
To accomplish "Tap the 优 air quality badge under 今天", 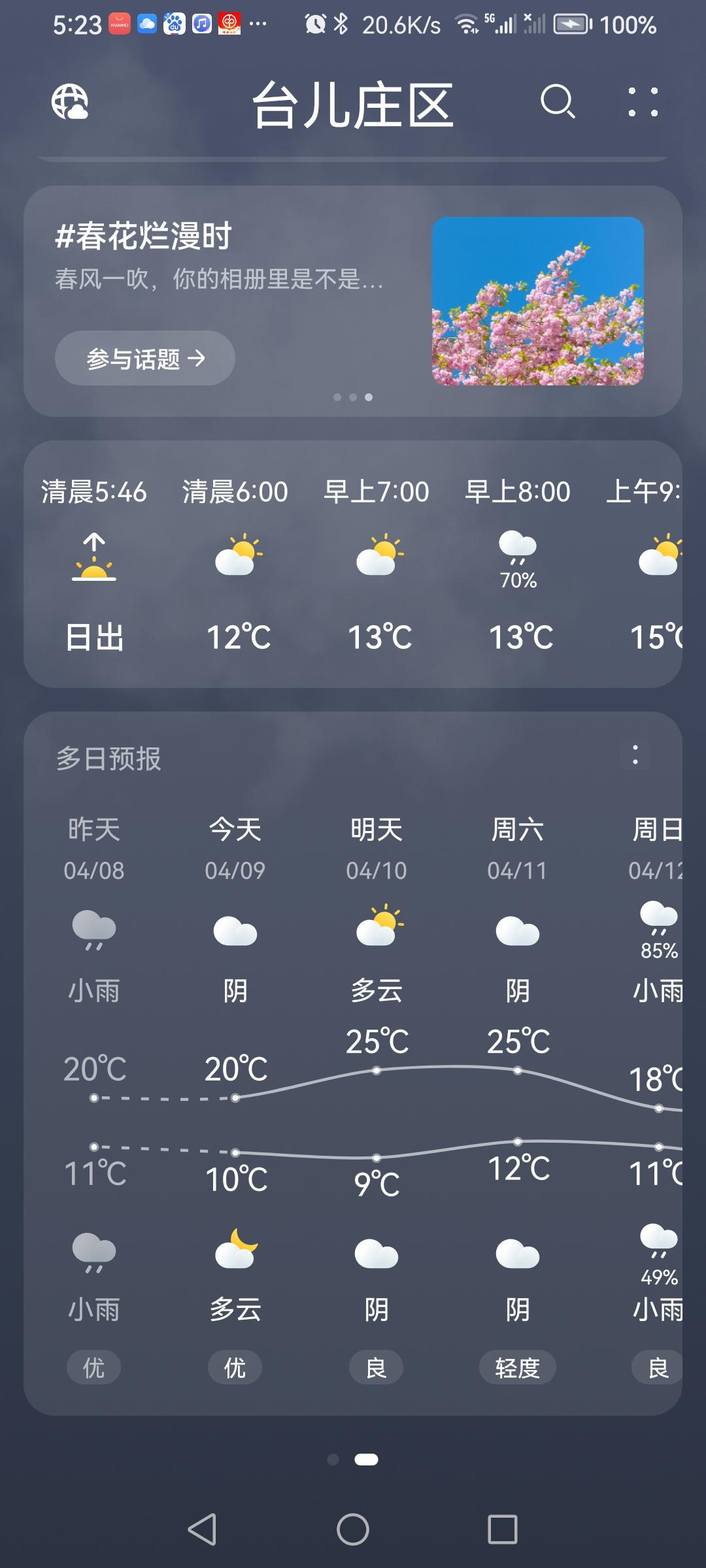I will pos(234,1367).
